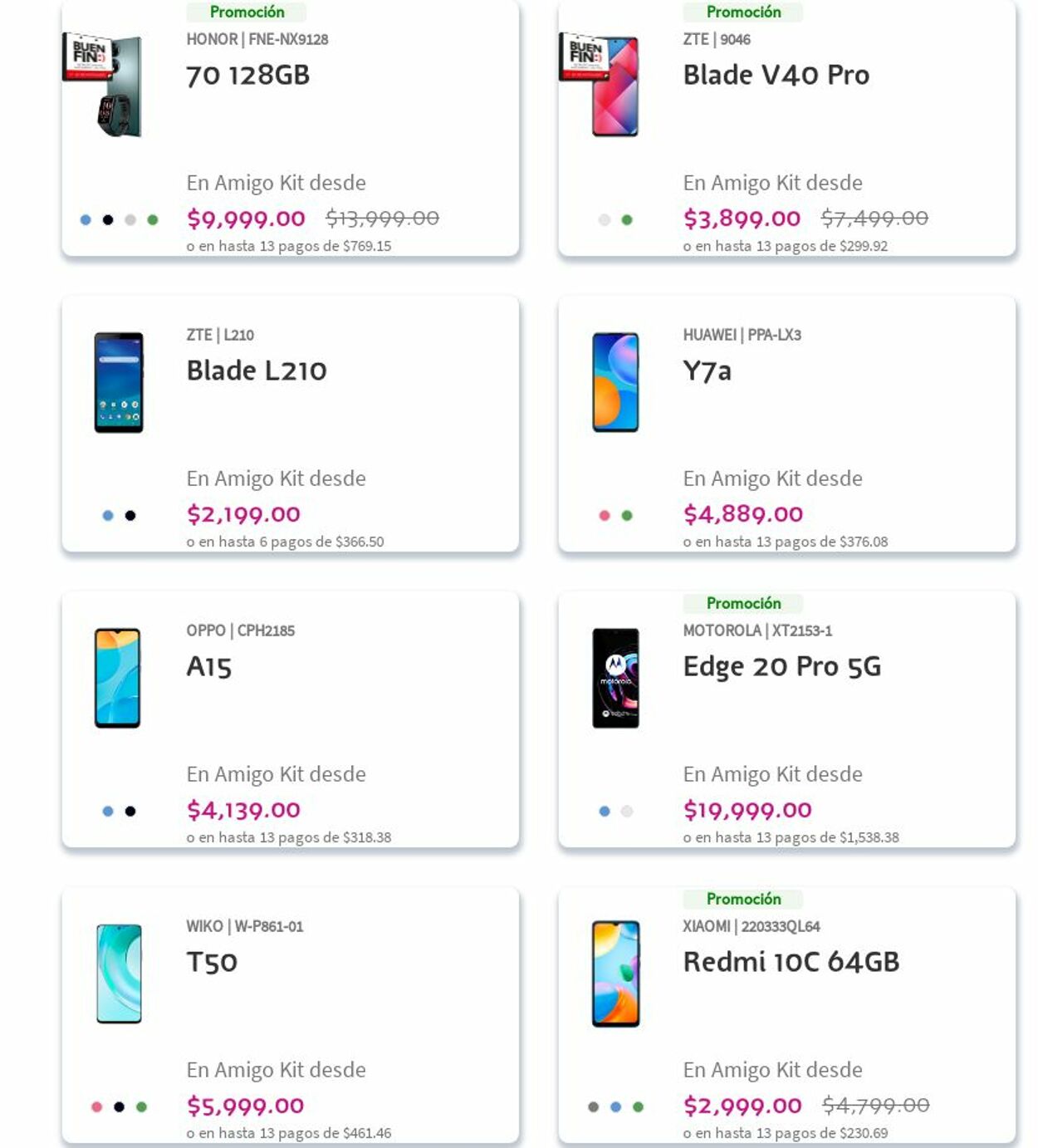Select gray color for Redmi 10C 64GB
Viewport: 1038px width, 1148px height.
pyautogui.click(x=594, y=1107)
